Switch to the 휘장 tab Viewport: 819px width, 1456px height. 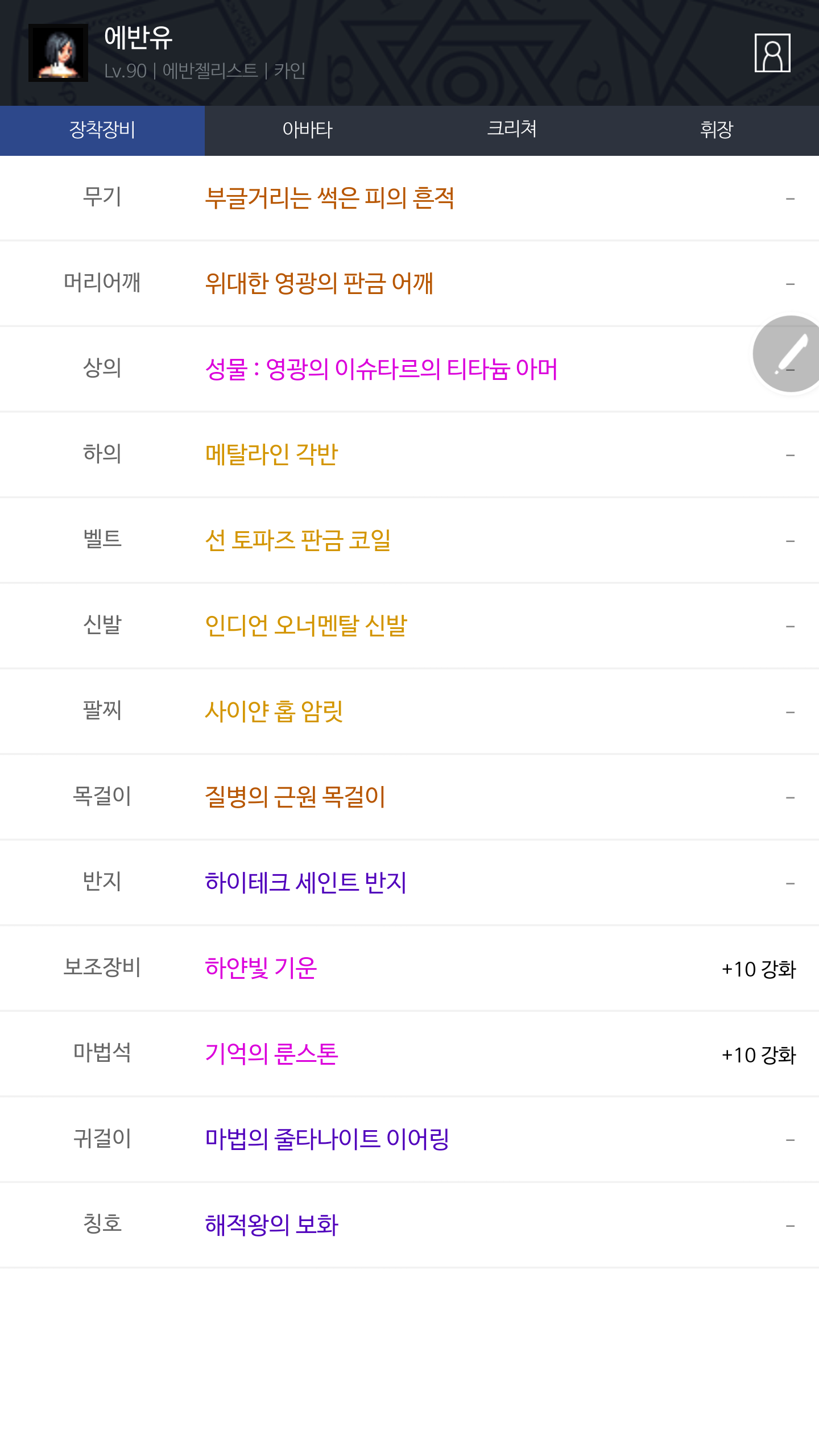tap(717, 130)
